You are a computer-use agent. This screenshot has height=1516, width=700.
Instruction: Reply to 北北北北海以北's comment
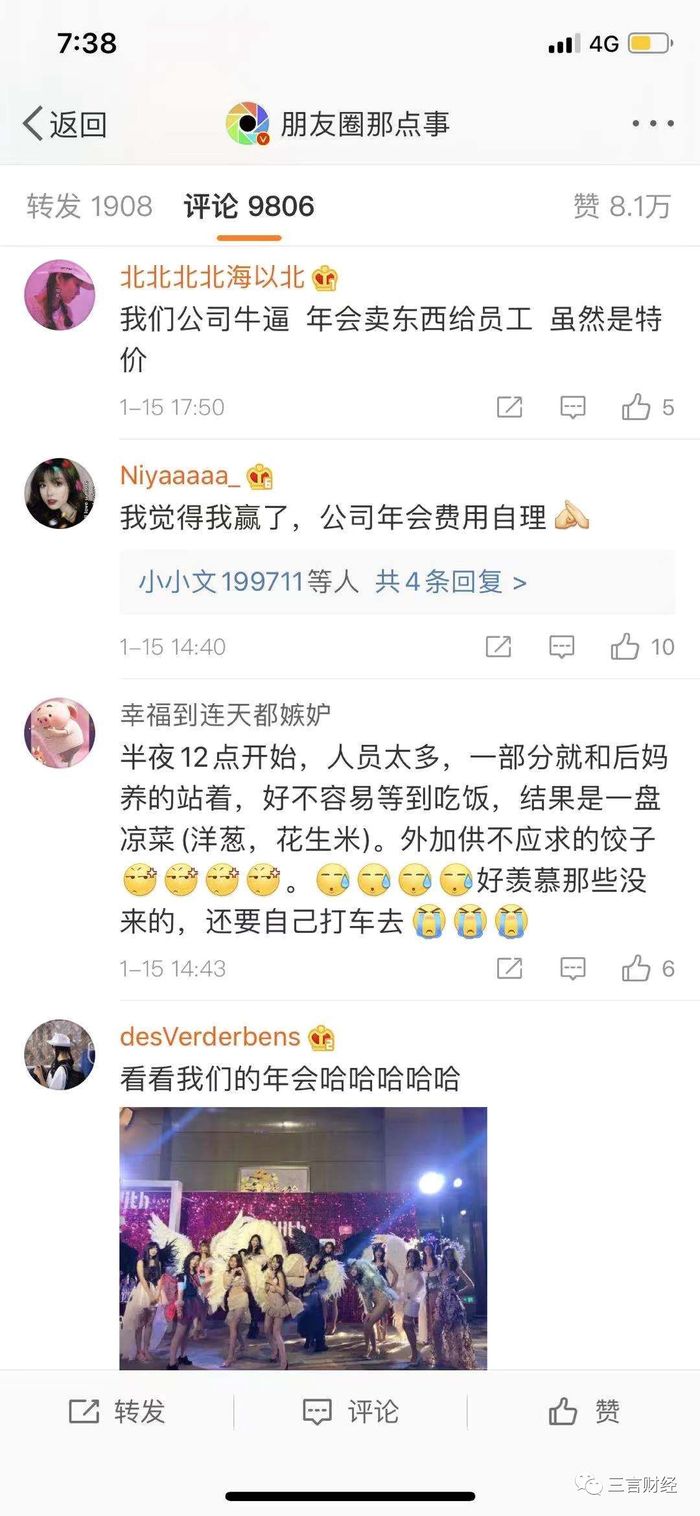point(572,407)
